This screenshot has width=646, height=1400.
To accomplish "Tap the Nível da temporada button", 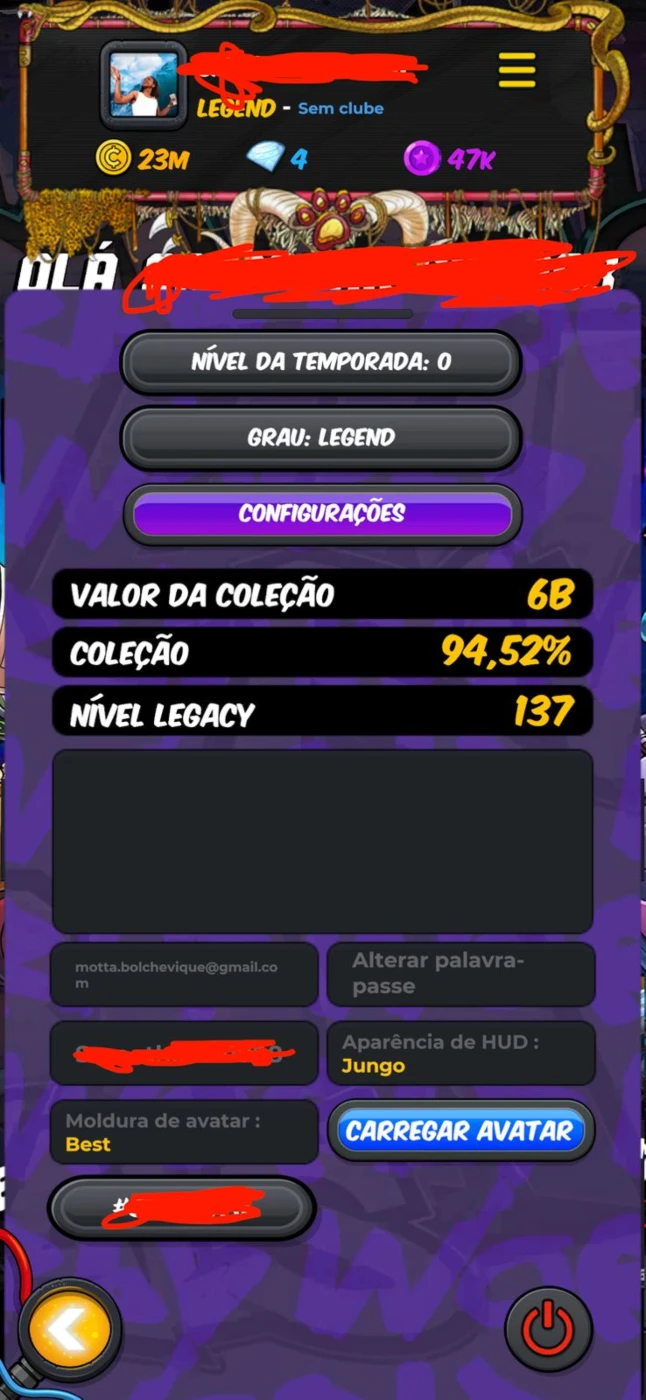I will coord(321,362).
